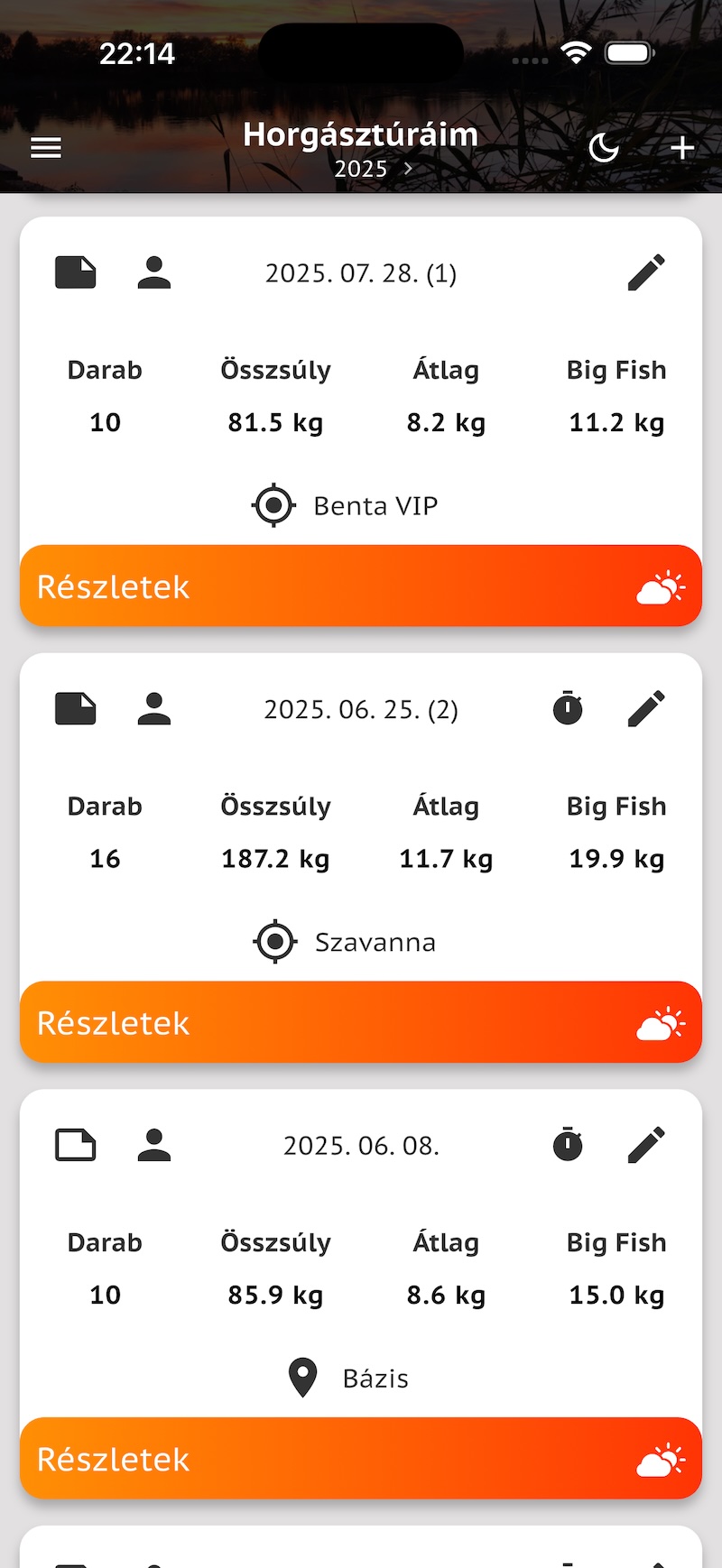This screenshot has width=722, height=1568.
Task: Click the map pin icon next to Bázis
Action: click(301, 1378)
